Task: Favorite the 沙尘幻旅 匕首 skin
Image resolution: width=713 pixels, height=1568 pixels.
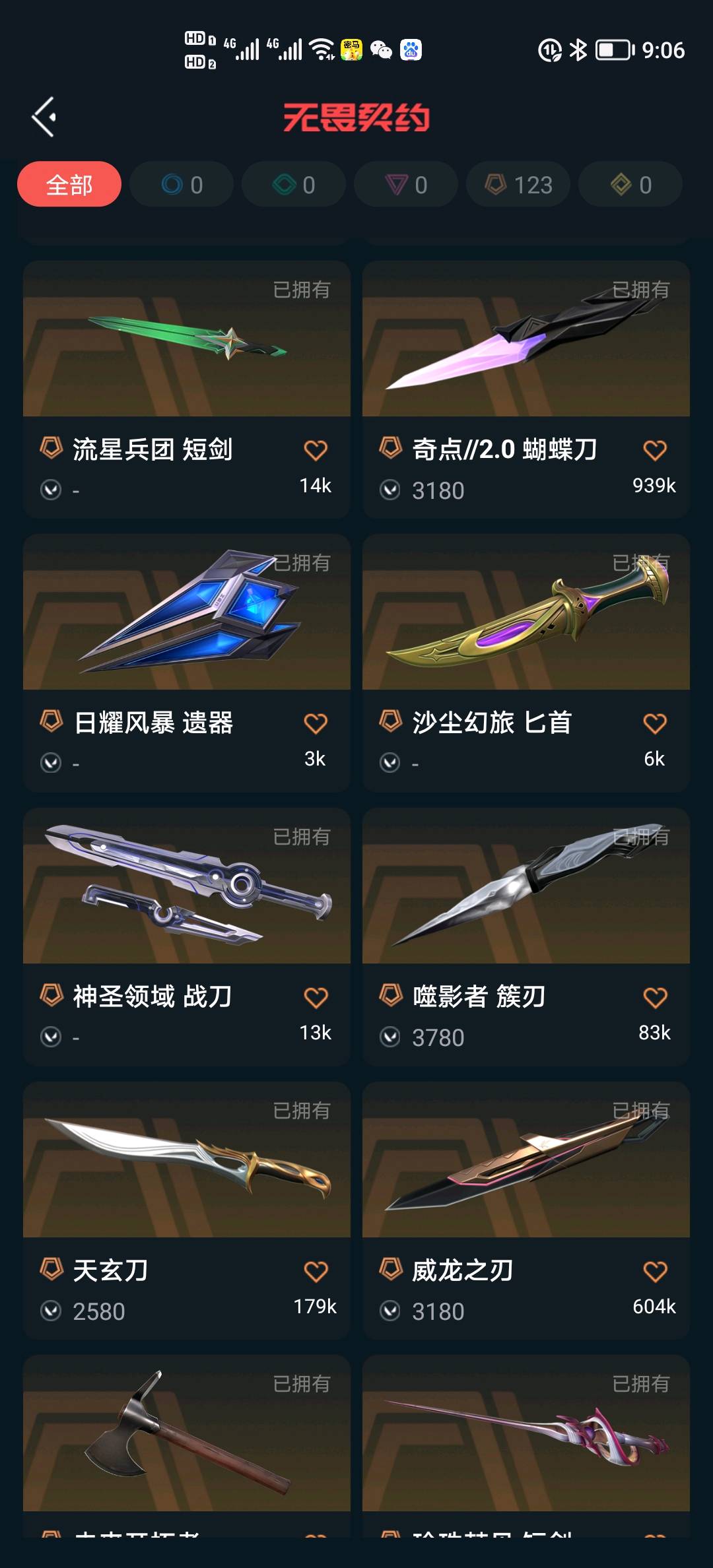Action: coord(654,724)
